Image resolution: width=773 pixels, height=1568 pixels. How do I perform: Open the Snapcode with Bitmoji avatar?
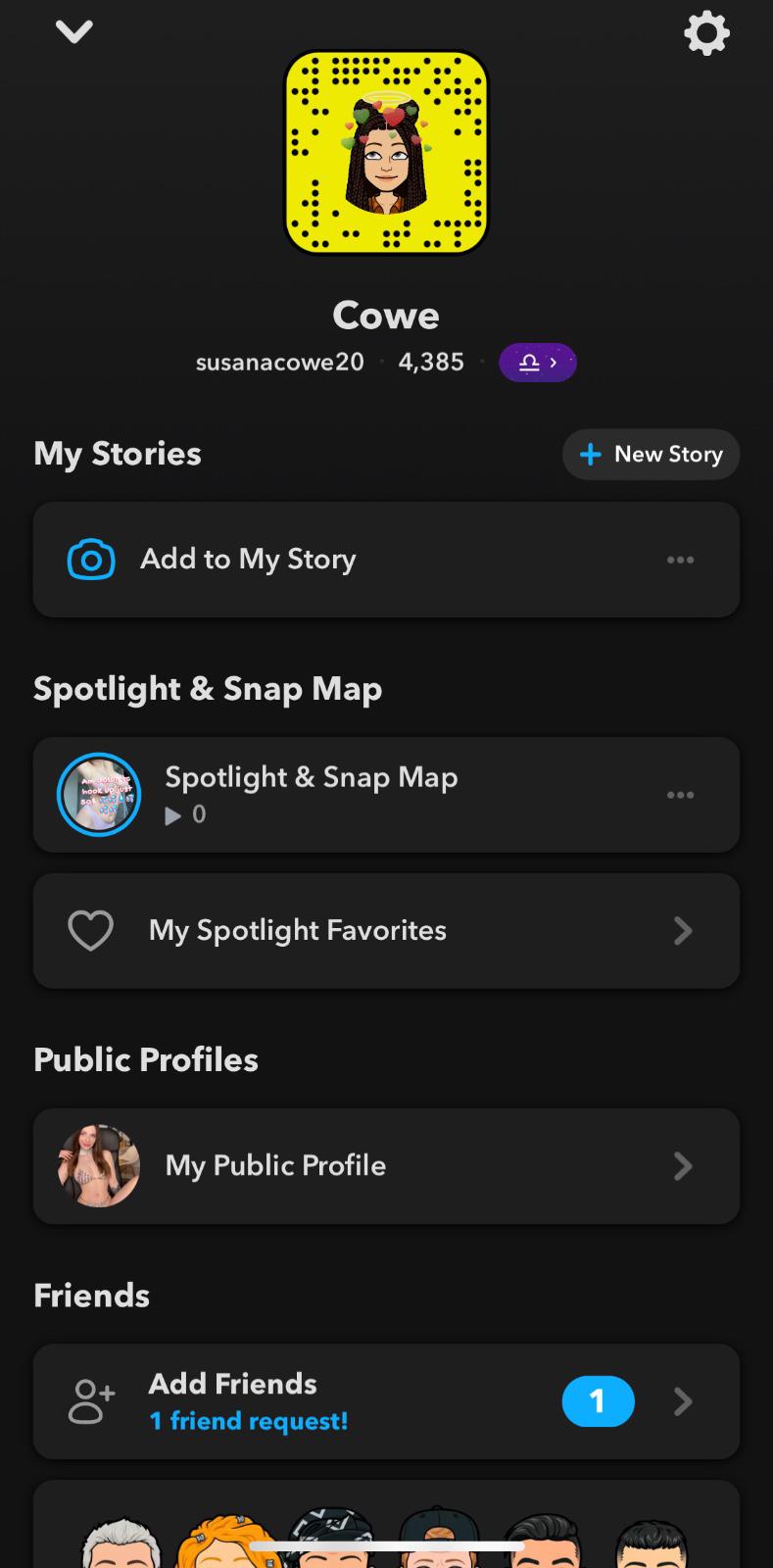386,153
